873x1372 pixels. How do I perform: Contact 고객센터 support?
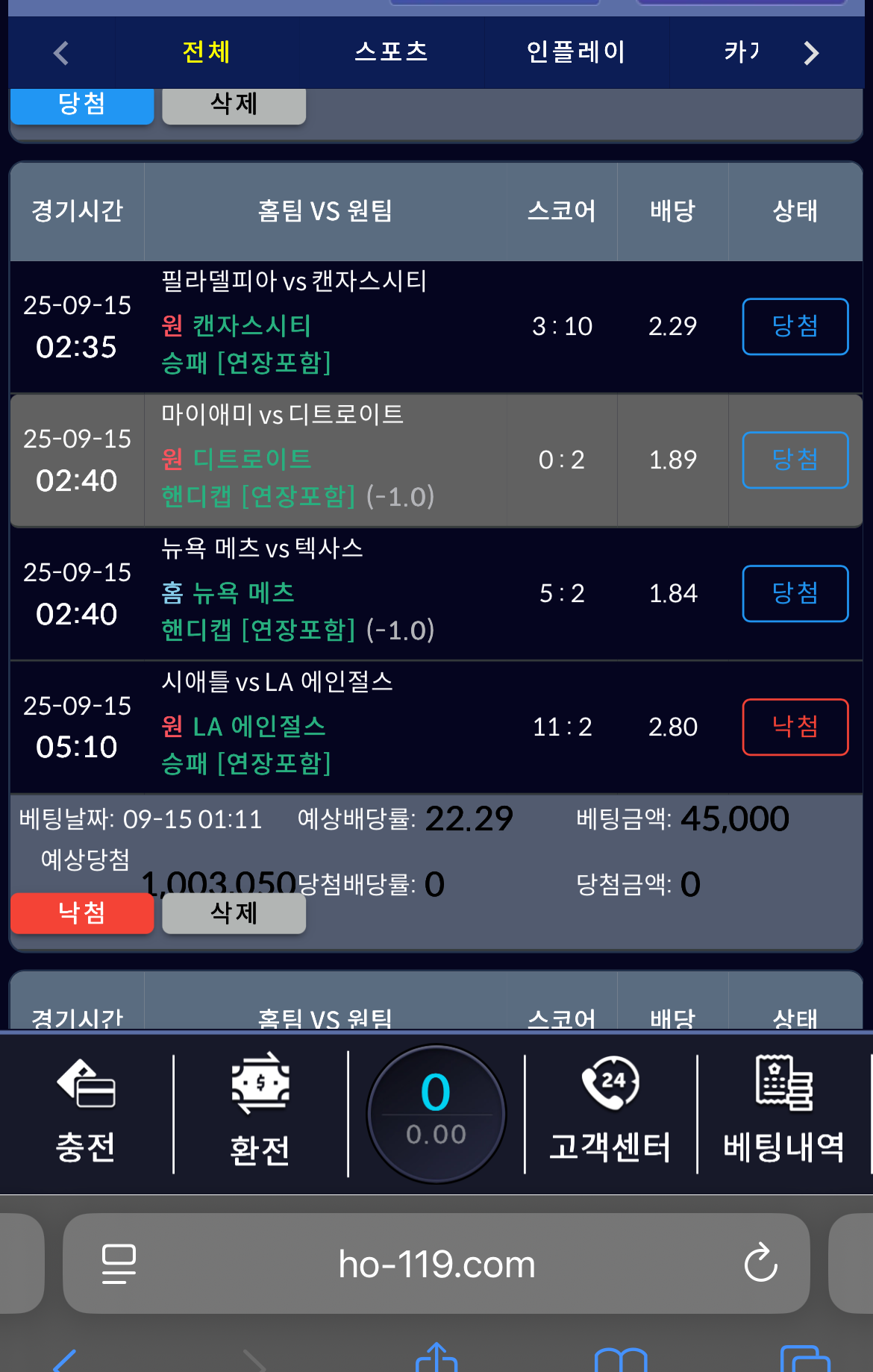click(x=610, y=1113)
